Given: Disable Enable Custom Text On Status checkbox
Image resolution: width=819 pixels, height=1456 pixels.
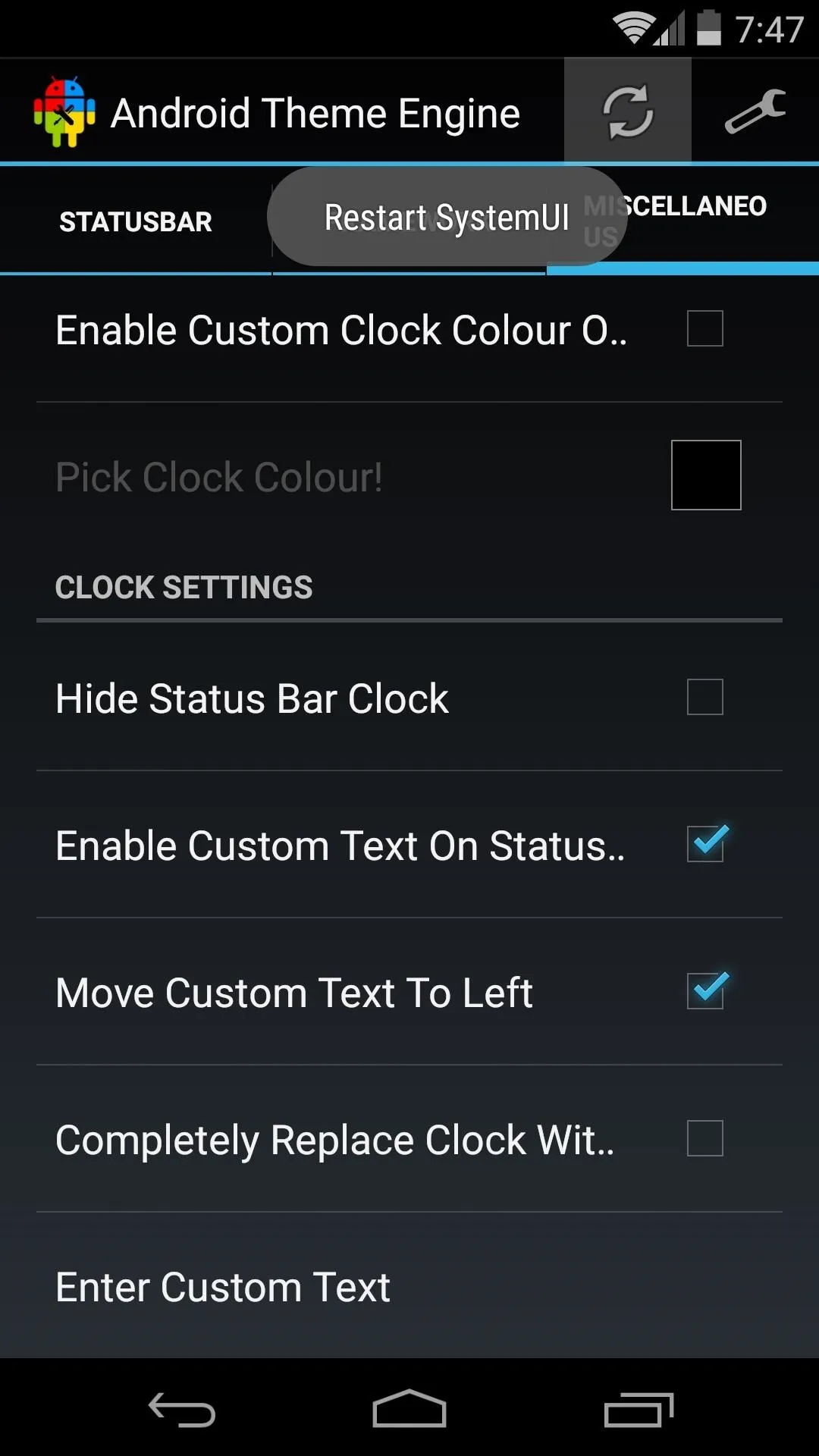Looking at the screenshot, I should tap(706, 843).
